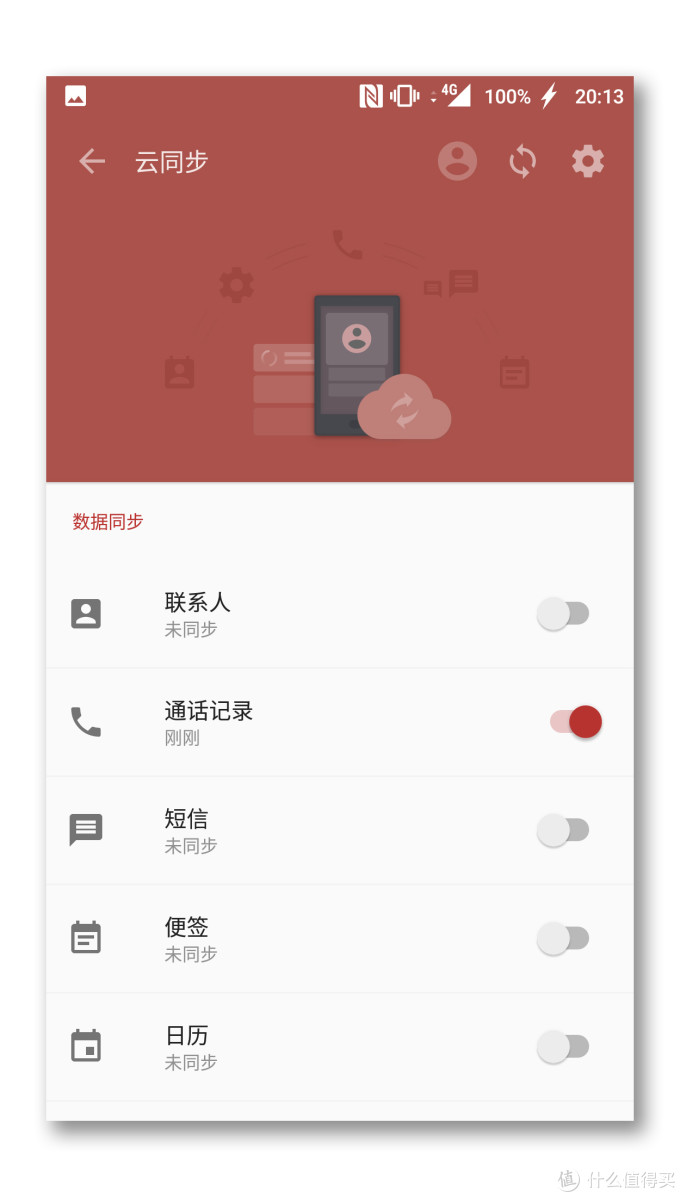The height and width of the screenshot is (1197, 680).
Task: Enable sync for 短信
Action: 564,830
